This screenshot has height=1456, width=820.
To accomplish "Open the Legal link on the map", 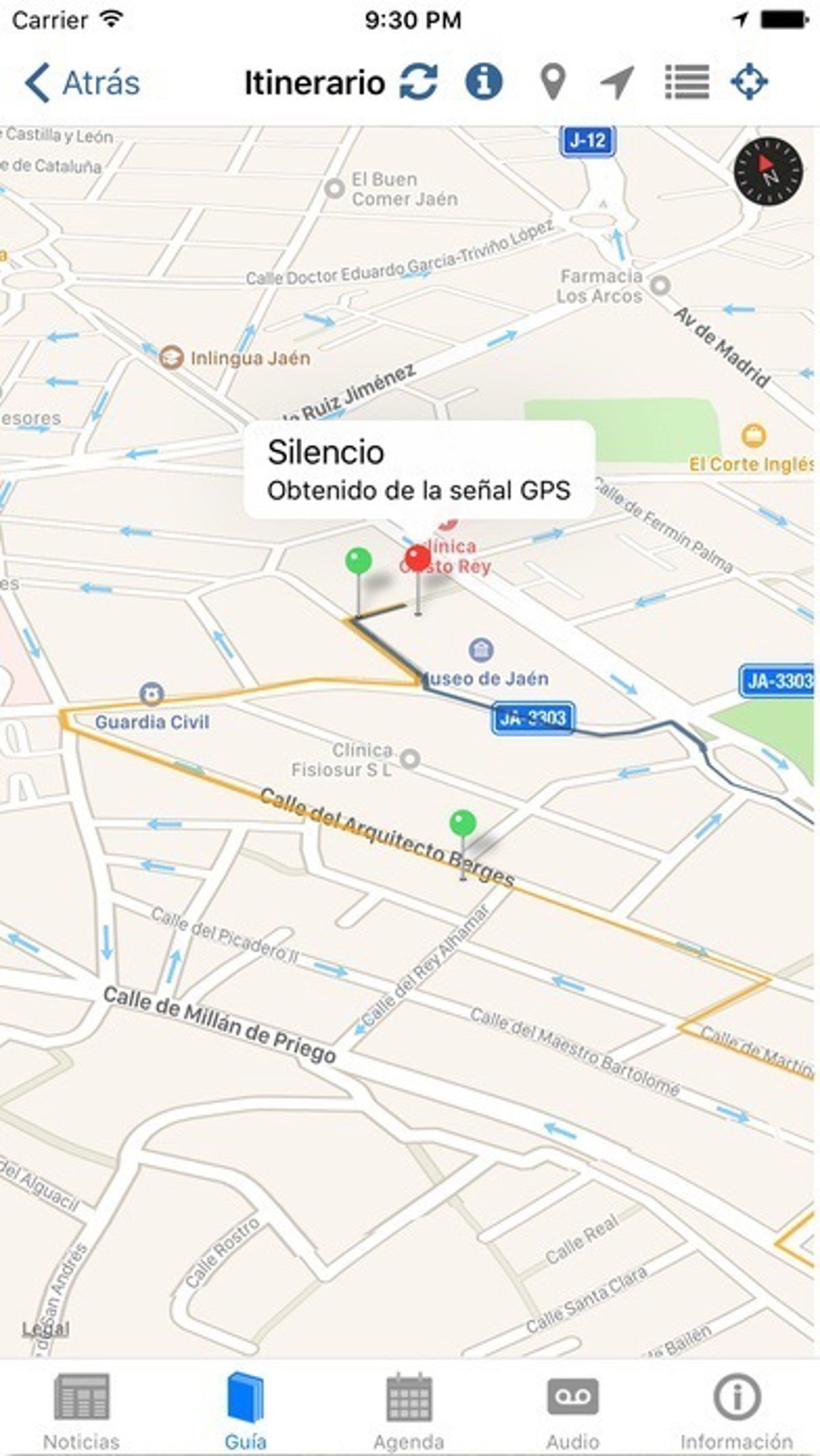I will point(46,1329).
